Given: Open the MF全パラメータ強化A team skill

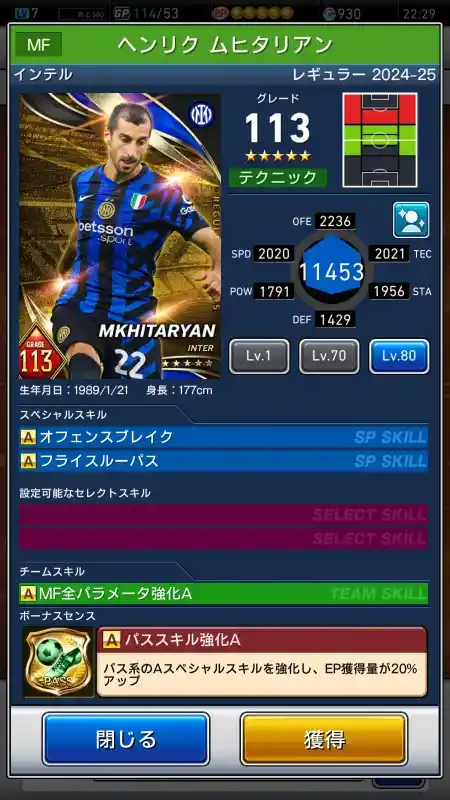Looking at the screenshot, I should pos(223,593).
